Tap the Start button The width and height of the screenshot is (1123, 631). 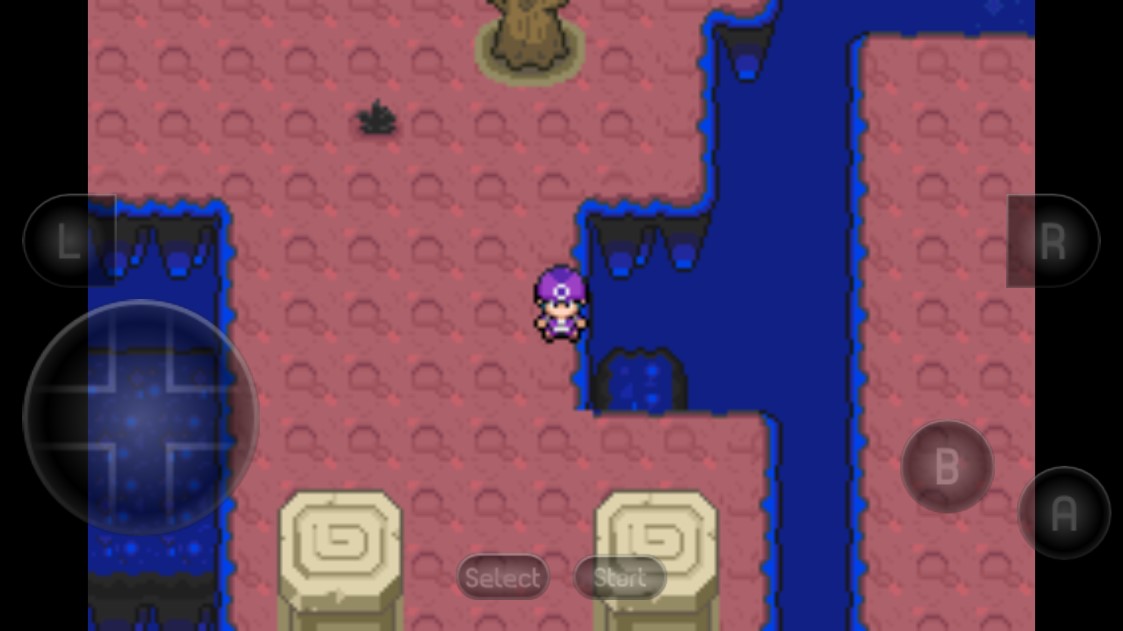point(619,577)
